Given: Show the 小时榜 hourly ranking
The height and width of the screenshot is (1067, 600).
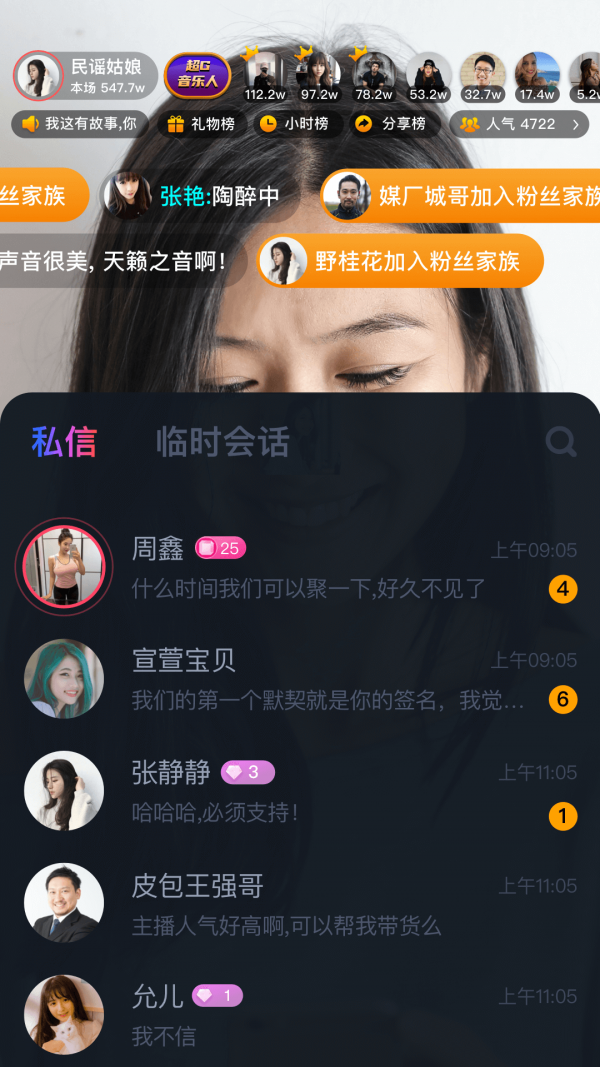Looking at the screenshot, I should tap(294, 124).
